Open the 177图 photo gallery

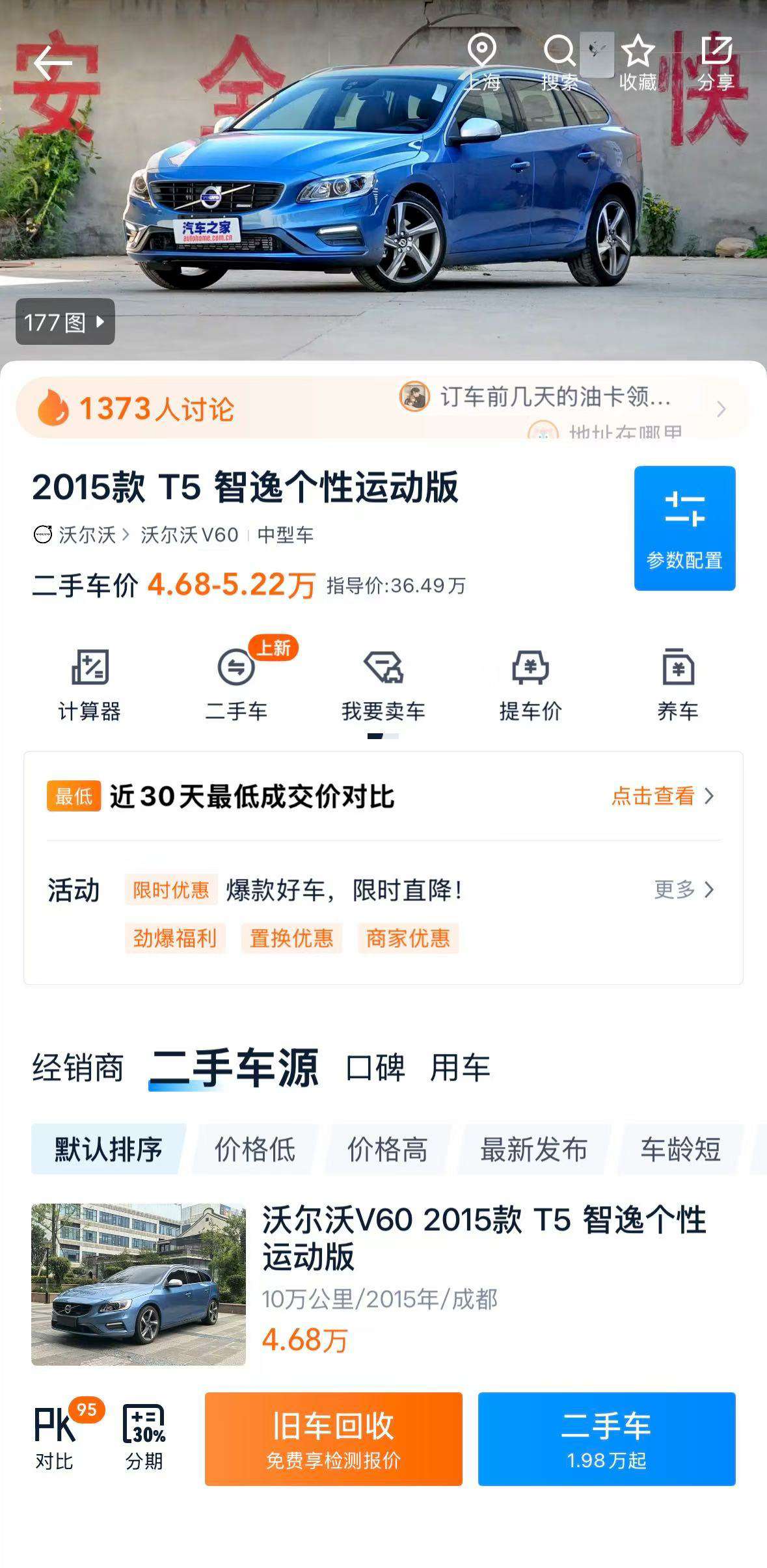click(x=65, y=321)
